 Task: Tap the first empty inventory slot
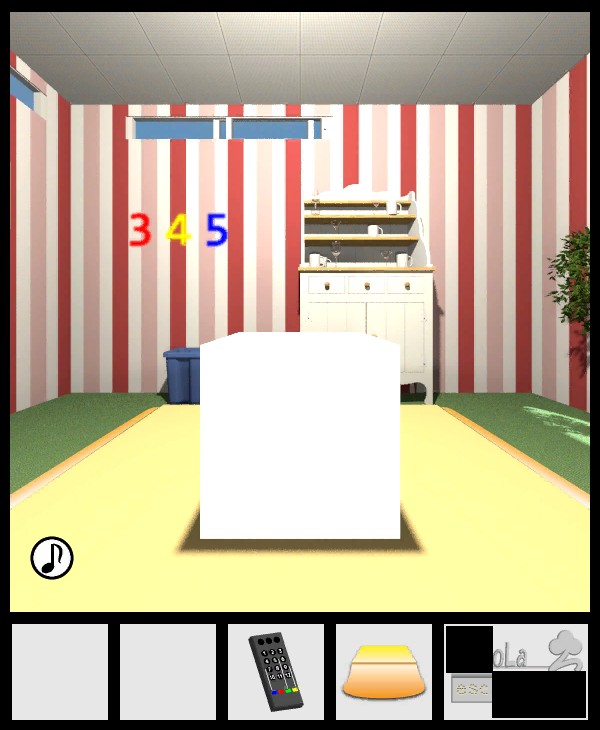click(60, 672)
